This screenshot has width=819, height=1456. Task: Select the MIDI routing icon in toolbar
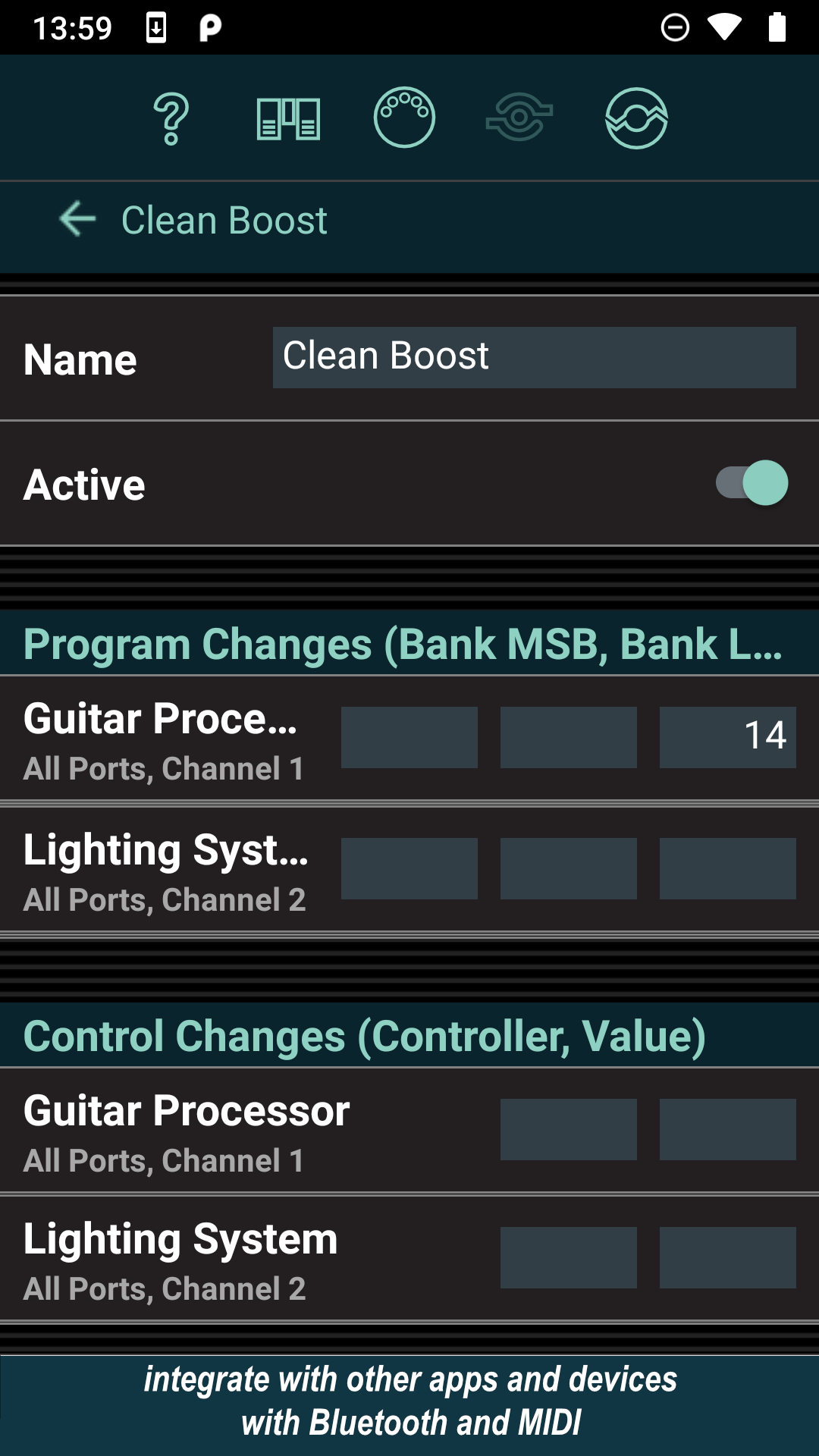pyautogui.click(x=521, y=118)
